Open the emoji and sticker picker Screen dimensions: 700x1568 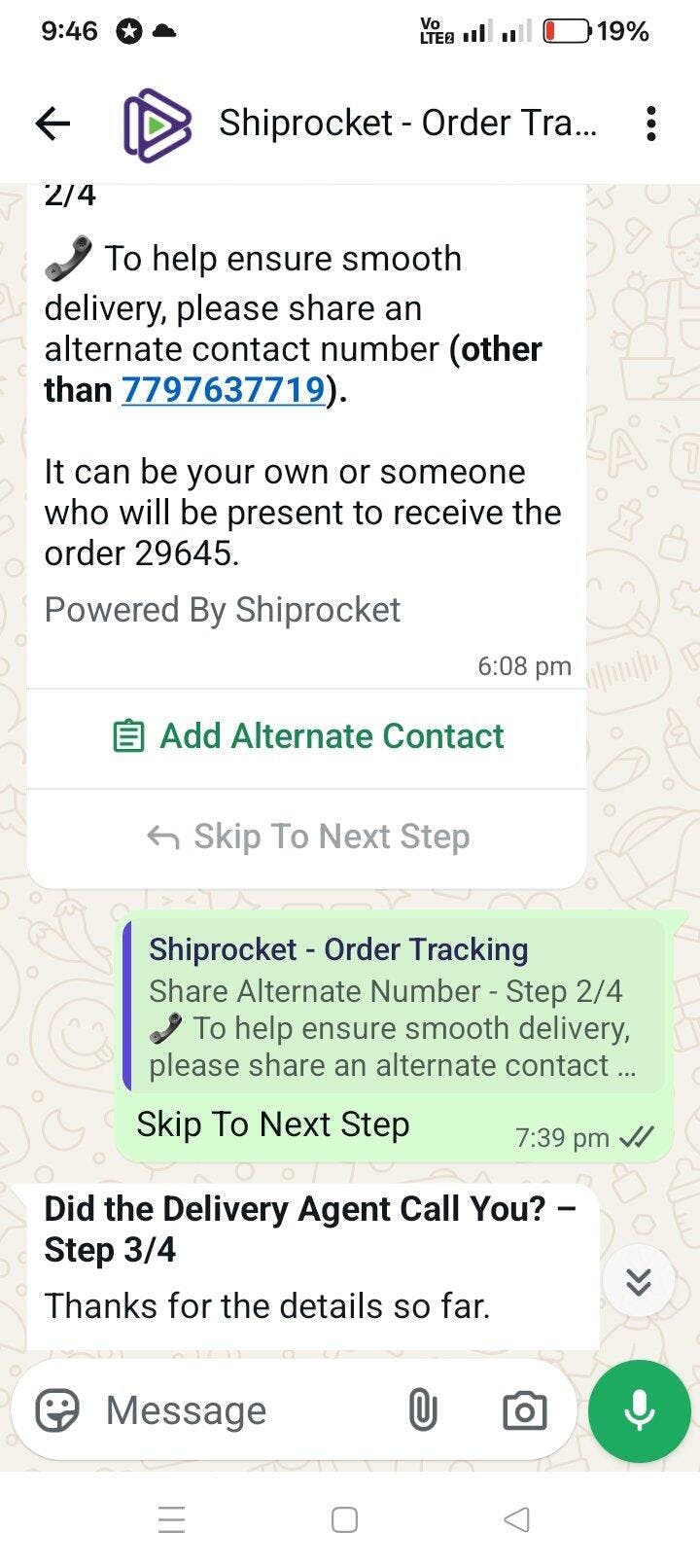pos(57,1410)
